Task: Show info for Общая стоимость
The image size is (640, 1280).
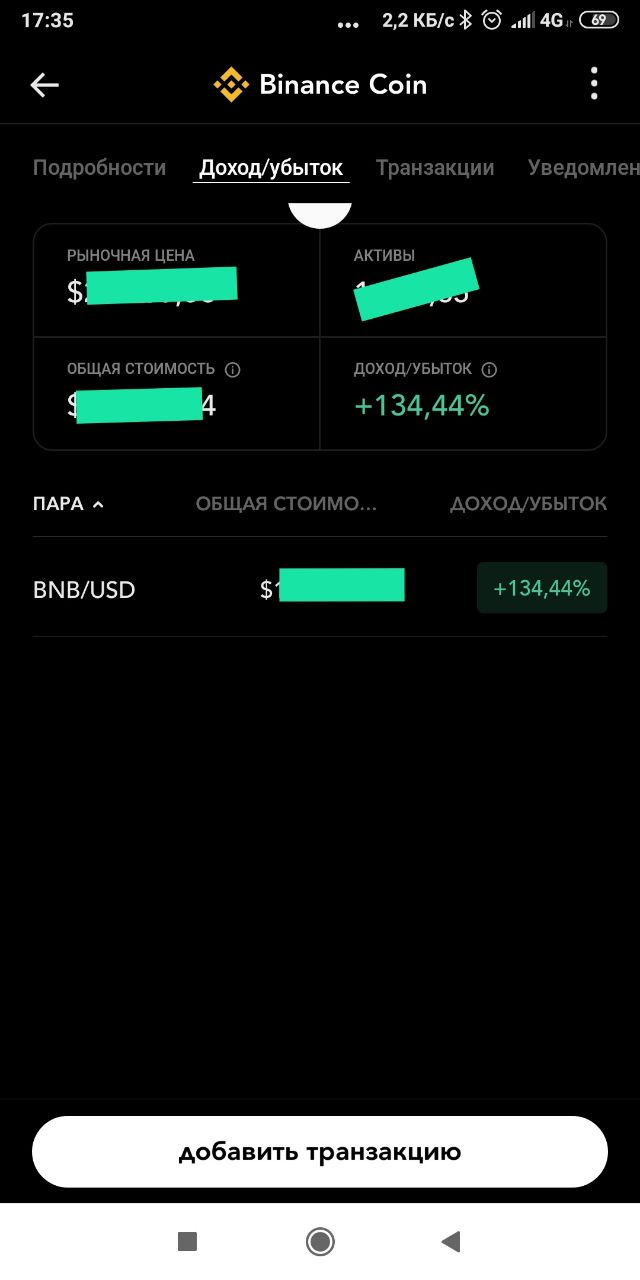Action: click(x=233, y=369)
